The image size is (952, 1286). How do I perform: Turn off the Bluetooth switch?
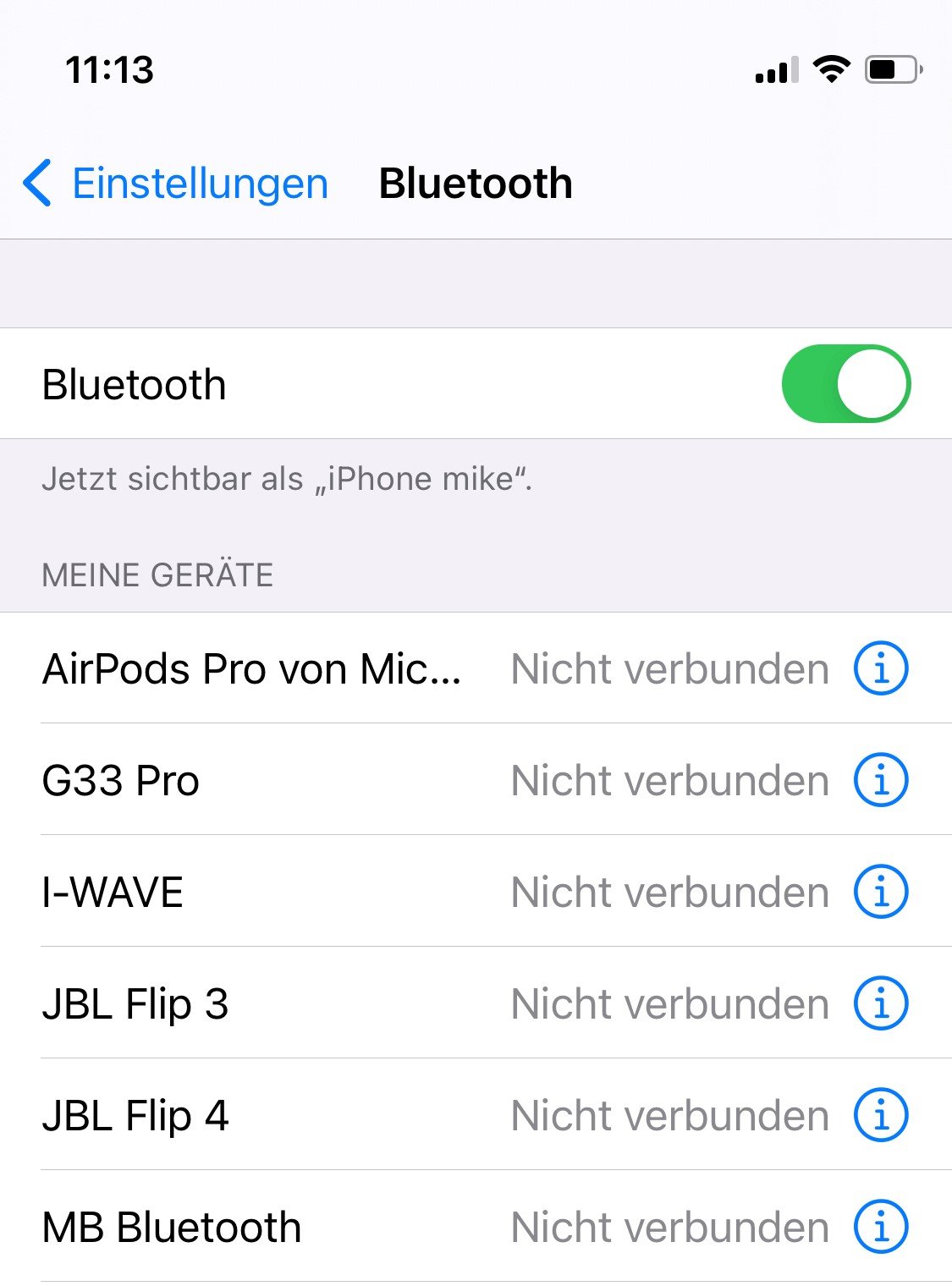[845, 384]
